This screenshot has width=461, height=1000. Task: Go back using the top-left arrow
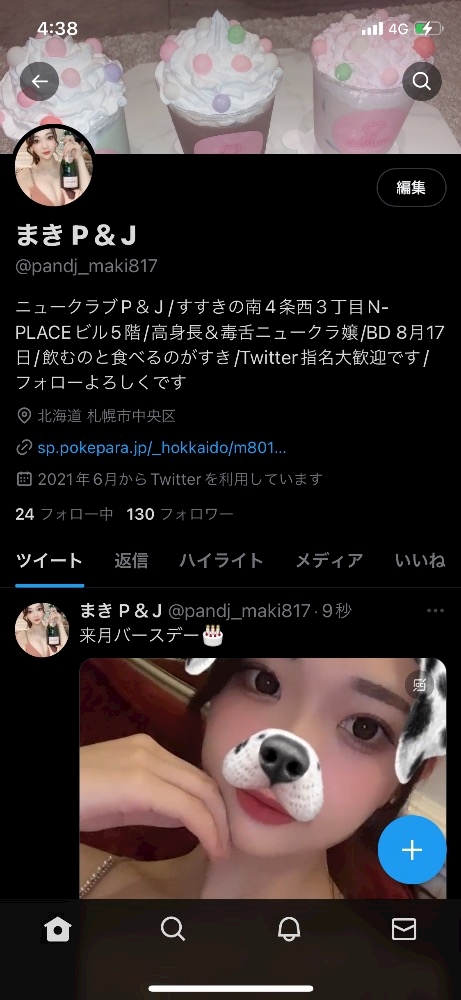coord(40,81)
